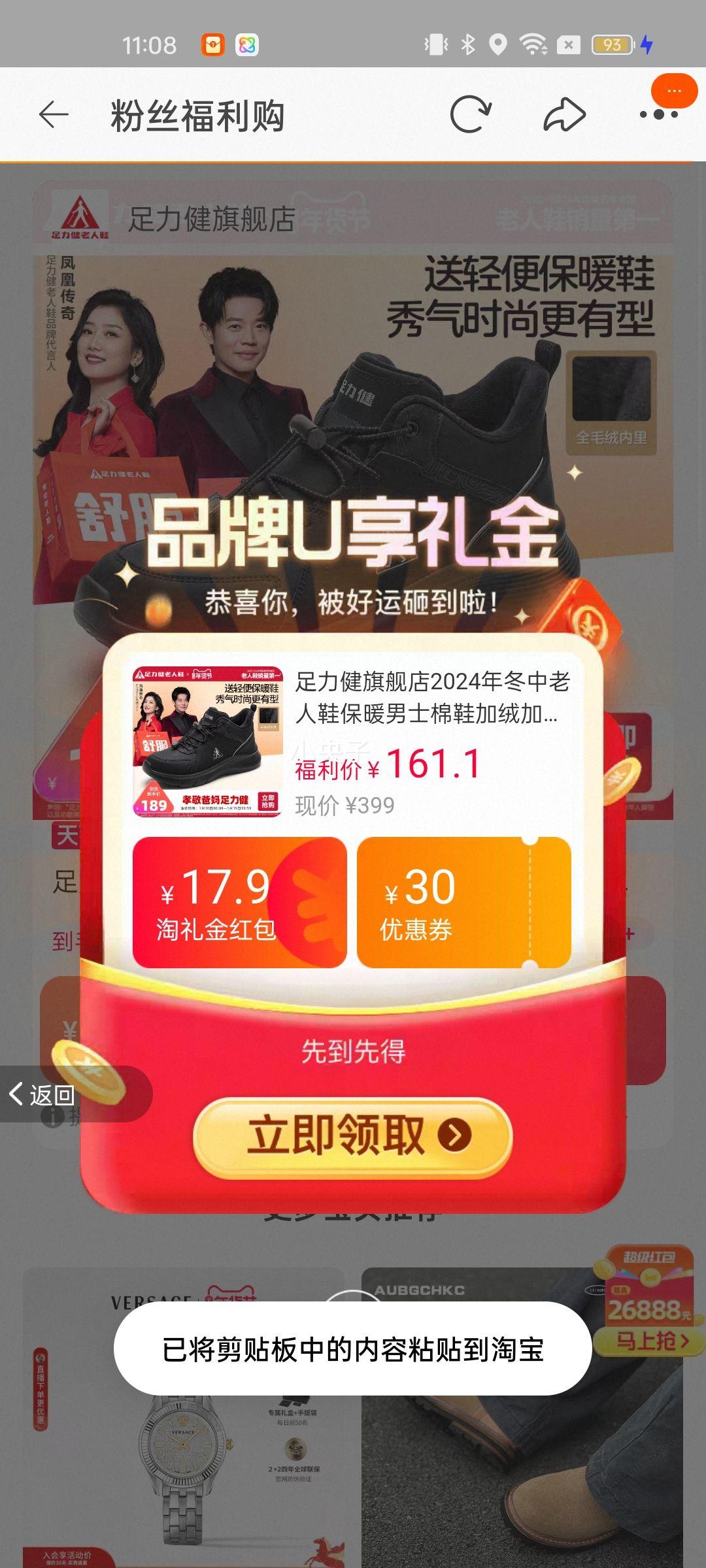This screenshot has height=1568, width=706.
Task: Tap the arrow inside 立即领取 button
Action: [x=453, y=1132]
